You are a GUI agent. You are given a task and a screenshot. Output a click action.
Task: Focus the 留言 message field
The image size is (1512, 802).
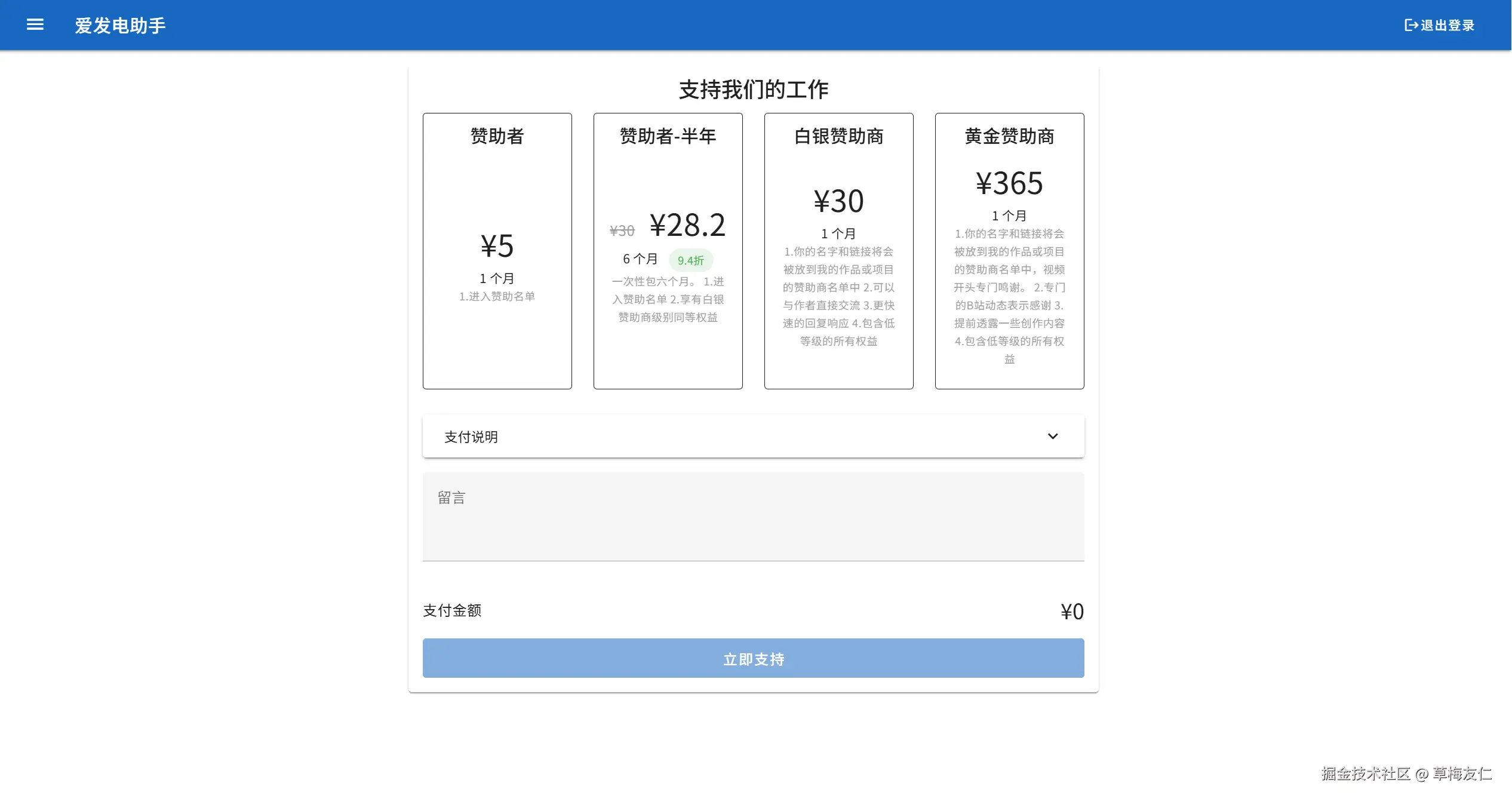click(753, 517)
